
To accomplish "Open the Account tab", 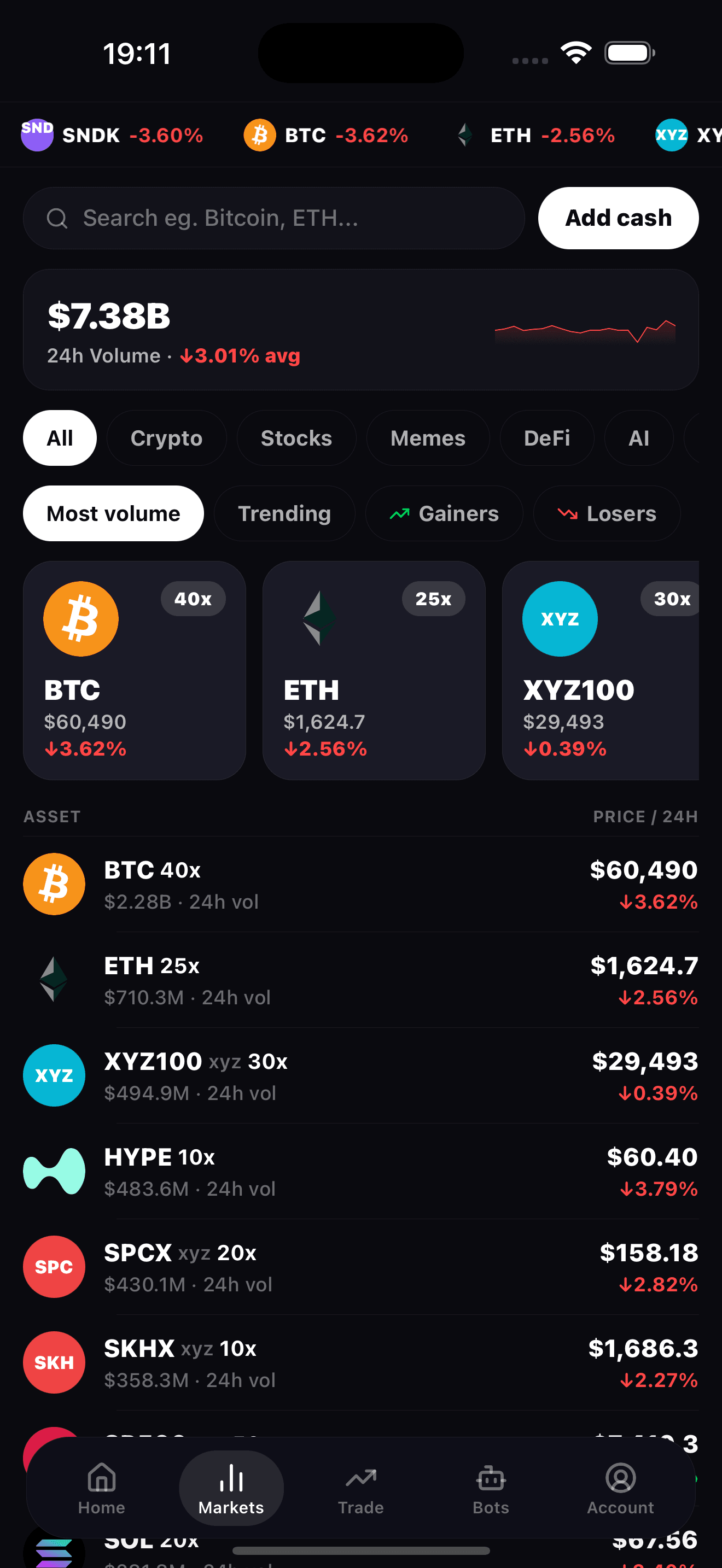I will 620,1488.
